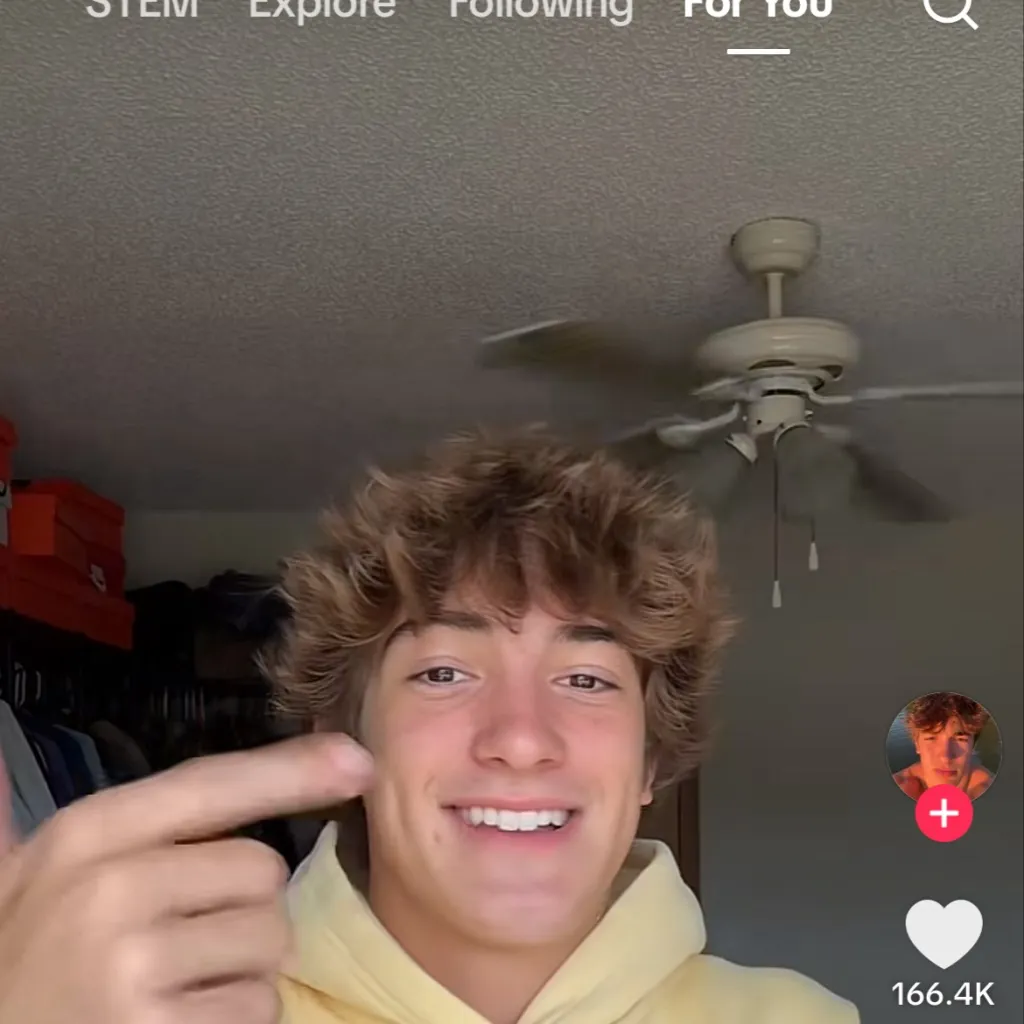1024x1024 pixels.
Task: Open the creator's profile picture
Action: tap(943, 745)
